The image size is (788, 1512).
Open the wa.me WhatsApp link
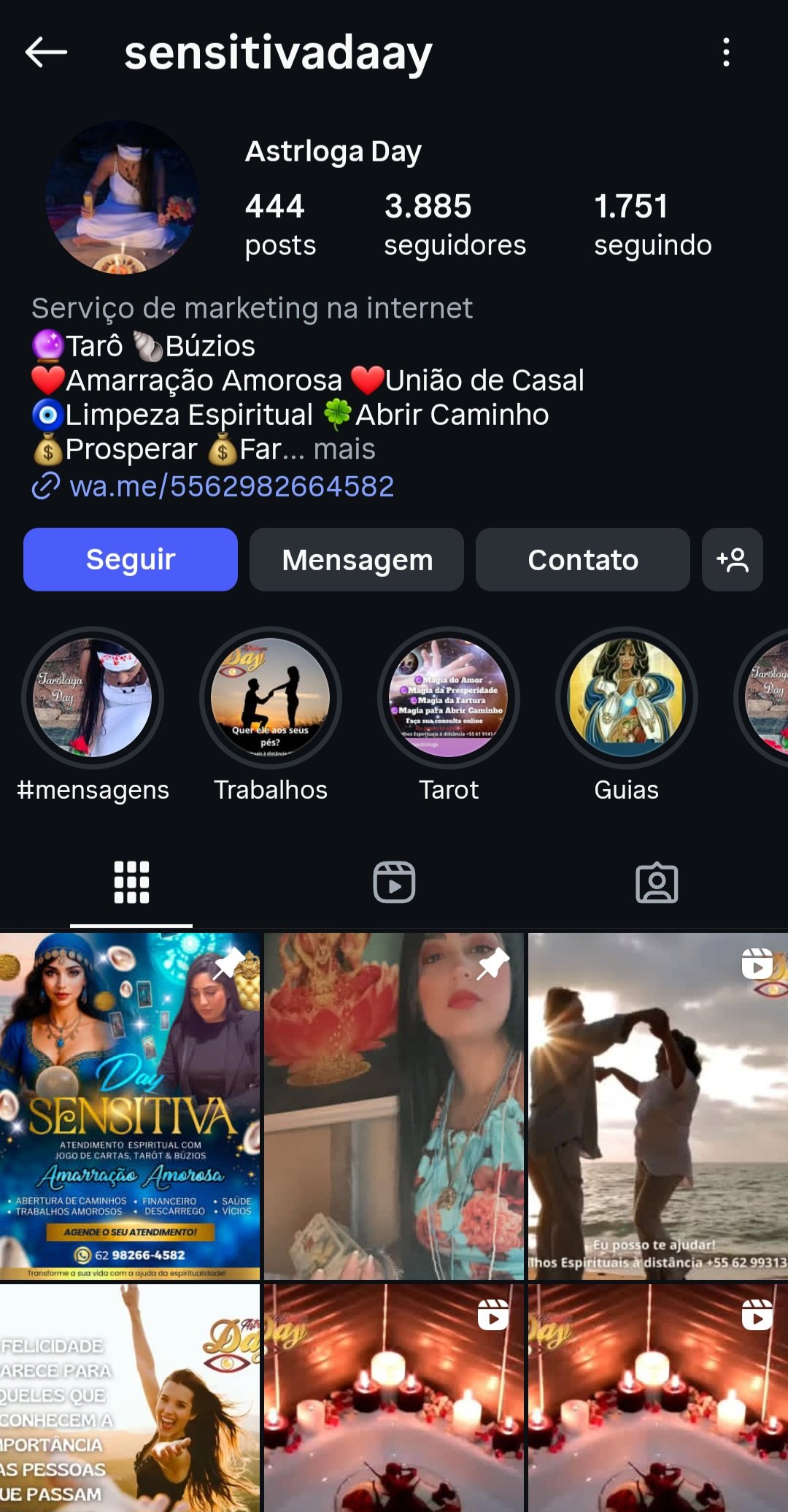(x=231, y=486)
